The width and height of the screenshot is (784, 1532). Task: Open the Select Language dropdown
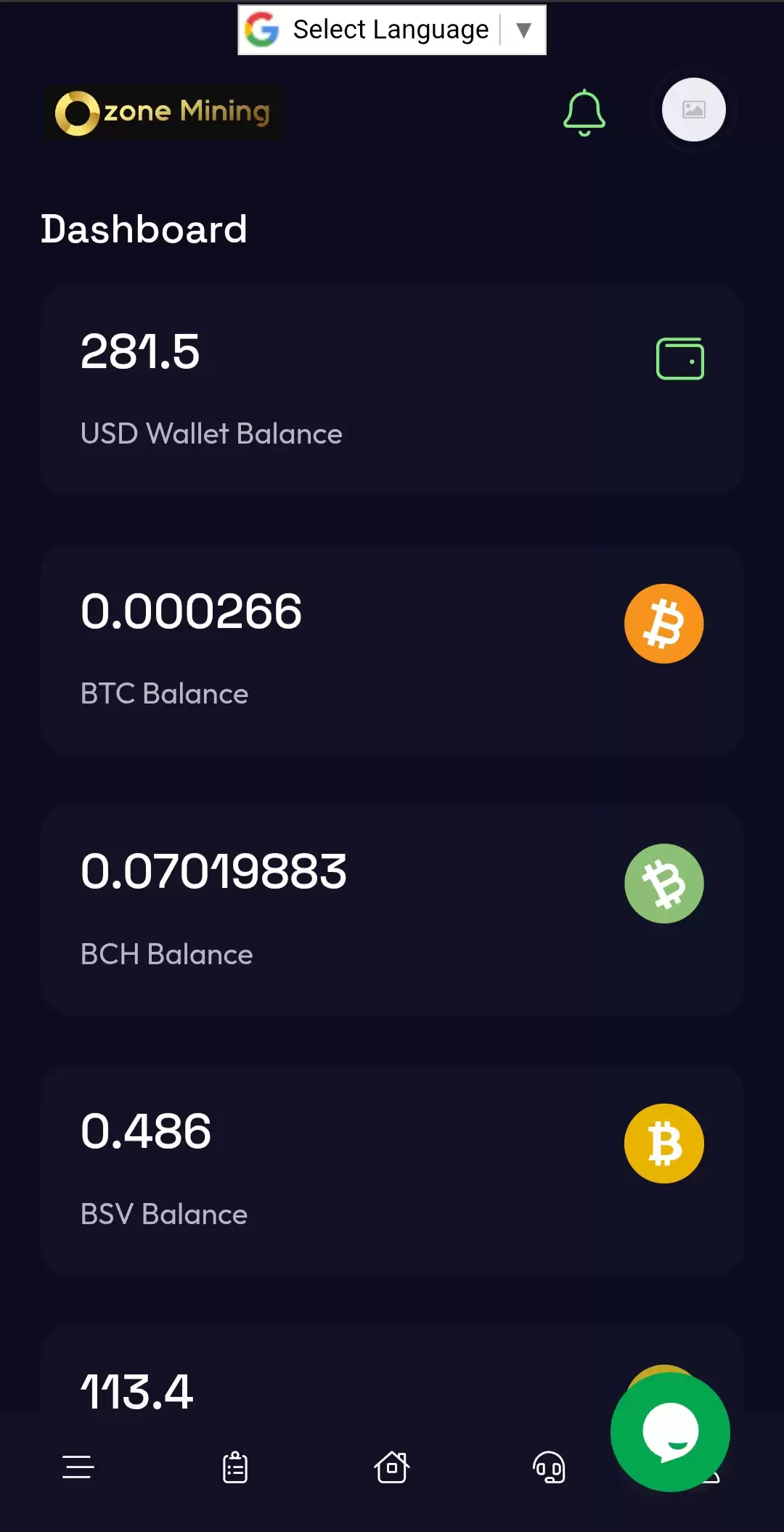[x=392, y=30]
